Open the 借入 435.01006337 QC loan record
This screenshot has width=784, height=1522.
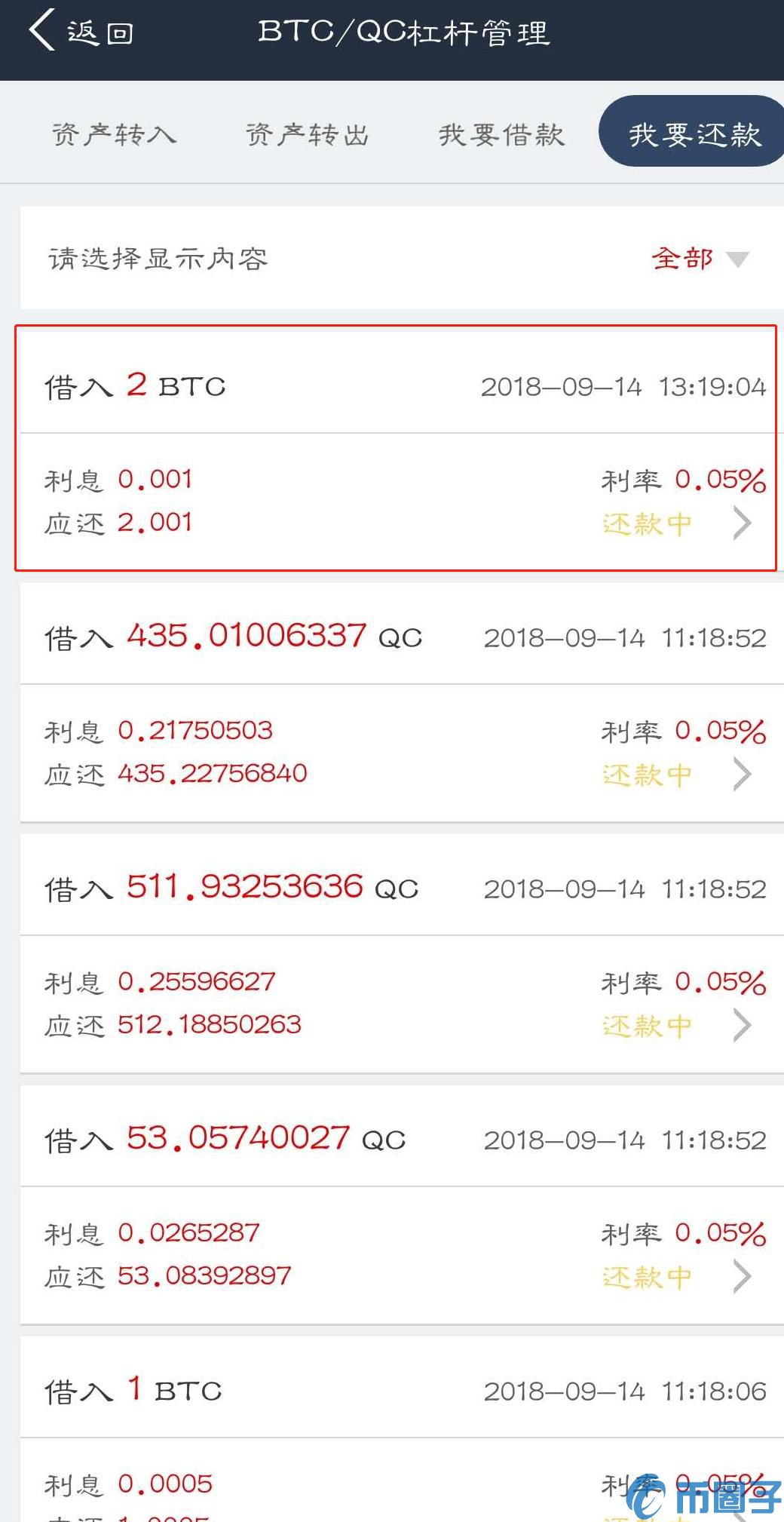click(x=402, y=702)
